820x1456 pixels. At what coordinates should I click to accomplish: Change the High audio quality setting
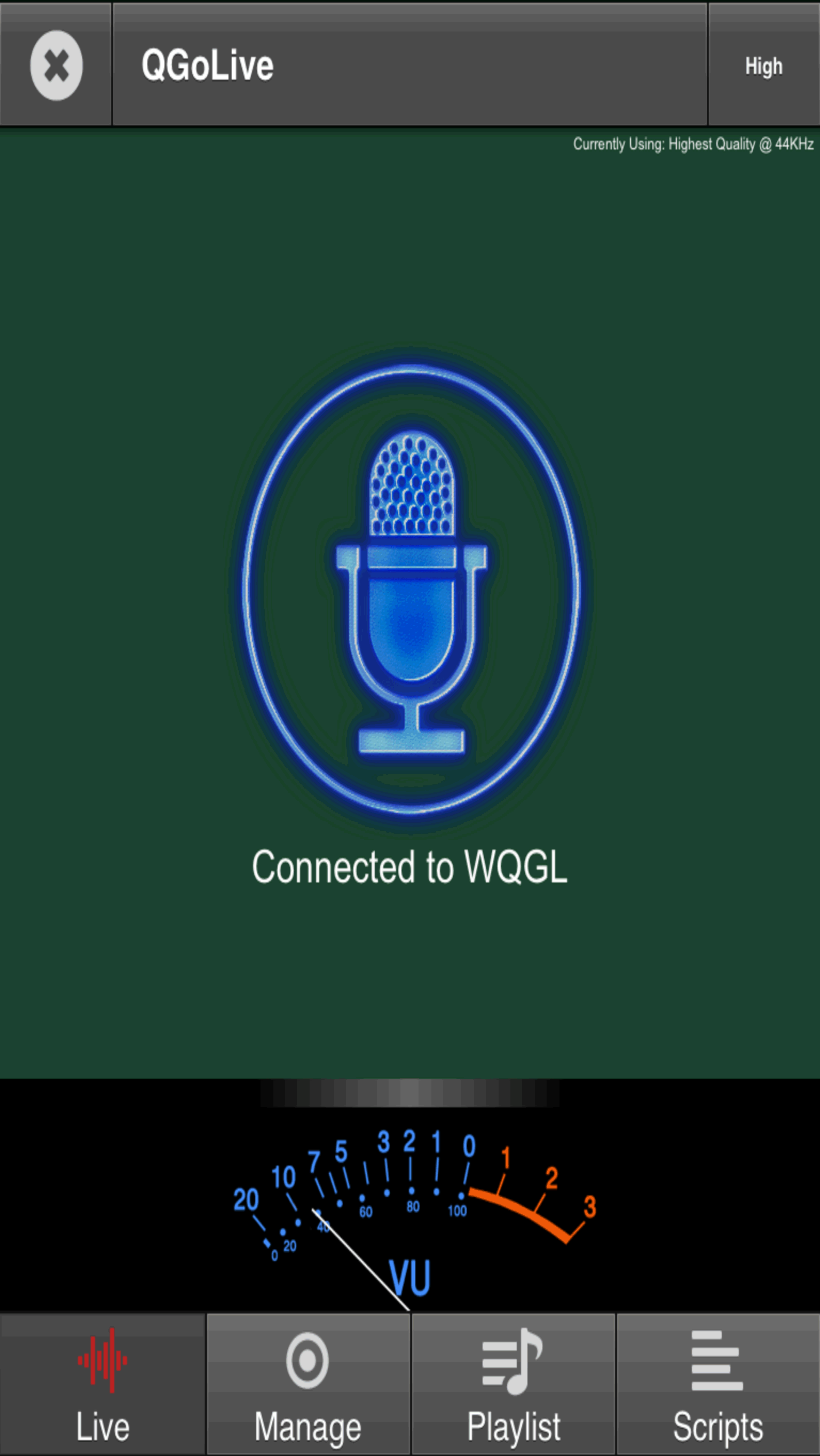pos(763,65)
